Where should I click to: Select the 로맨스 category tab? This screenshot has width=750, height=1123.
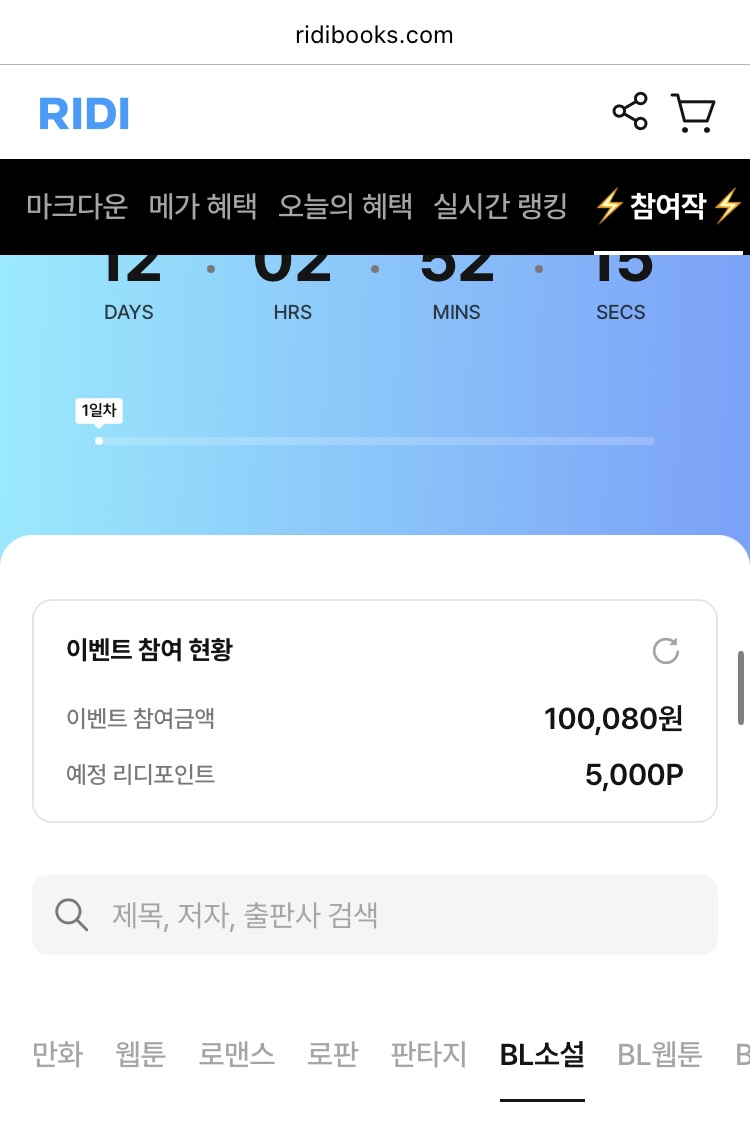(236, 1054)
